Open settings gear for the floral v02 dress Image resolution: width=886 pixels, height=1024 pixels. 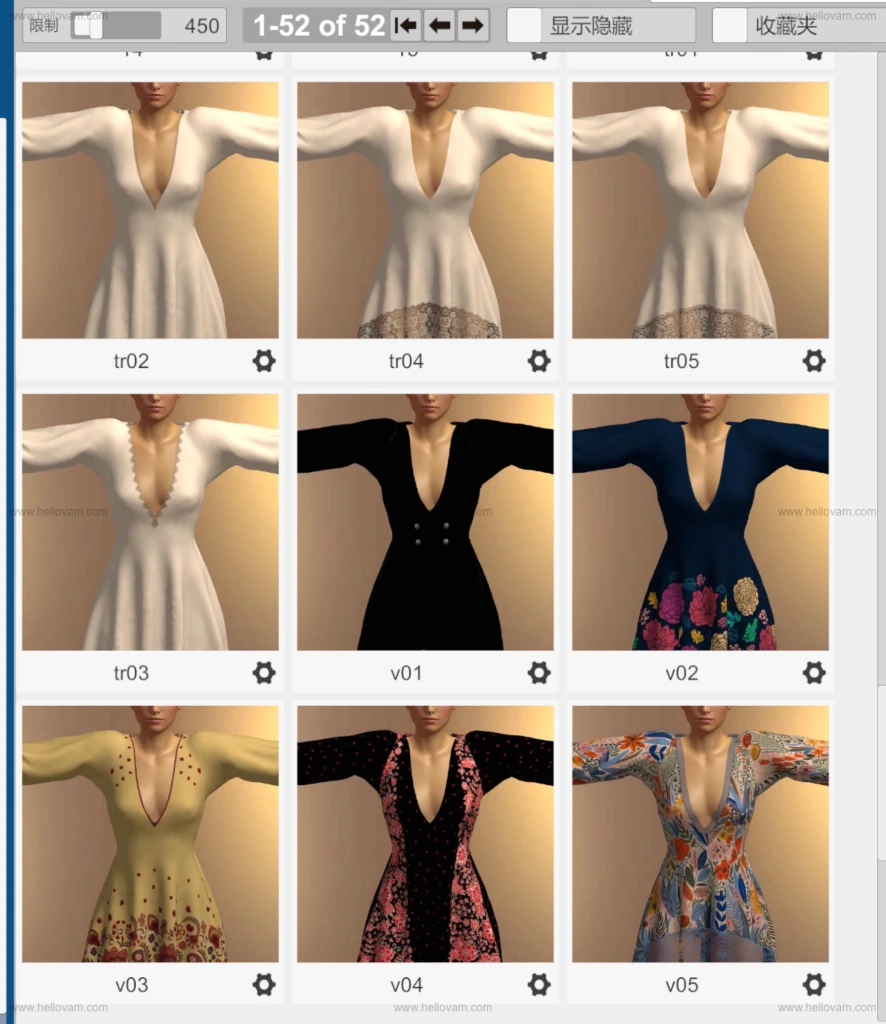pos(814,673)
